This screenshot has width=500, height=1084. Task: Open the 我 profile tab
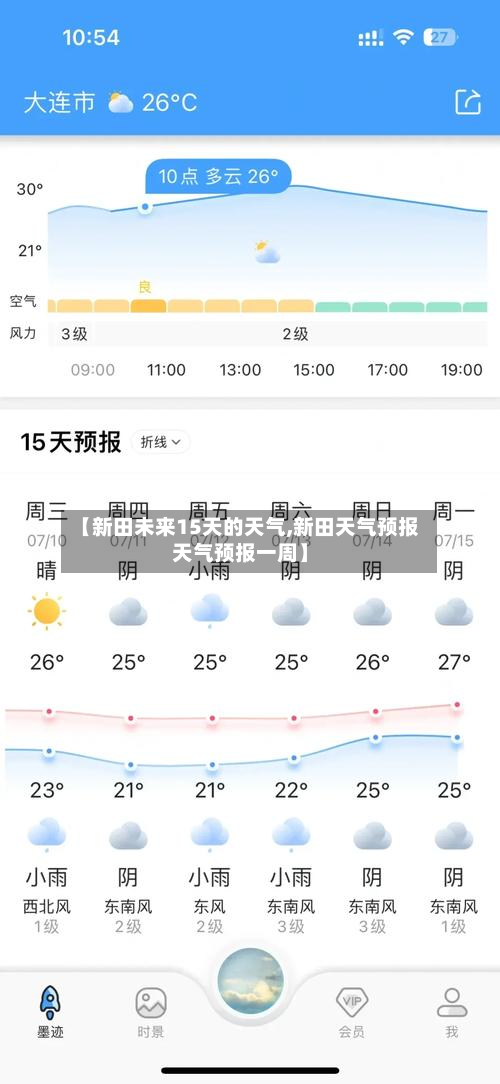452,1011
